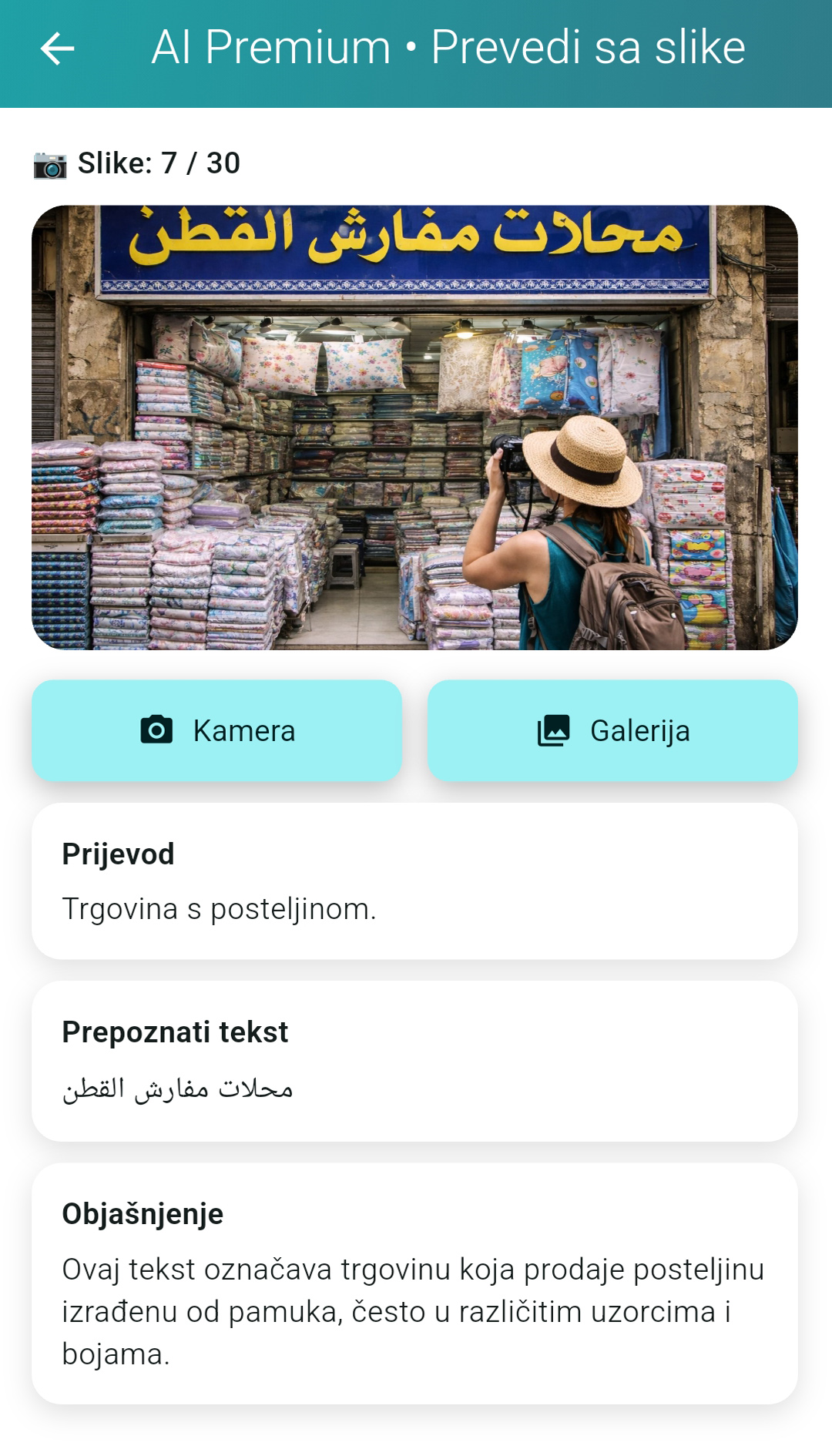Tap the photo thumbnail of the shop

(416, 426)
